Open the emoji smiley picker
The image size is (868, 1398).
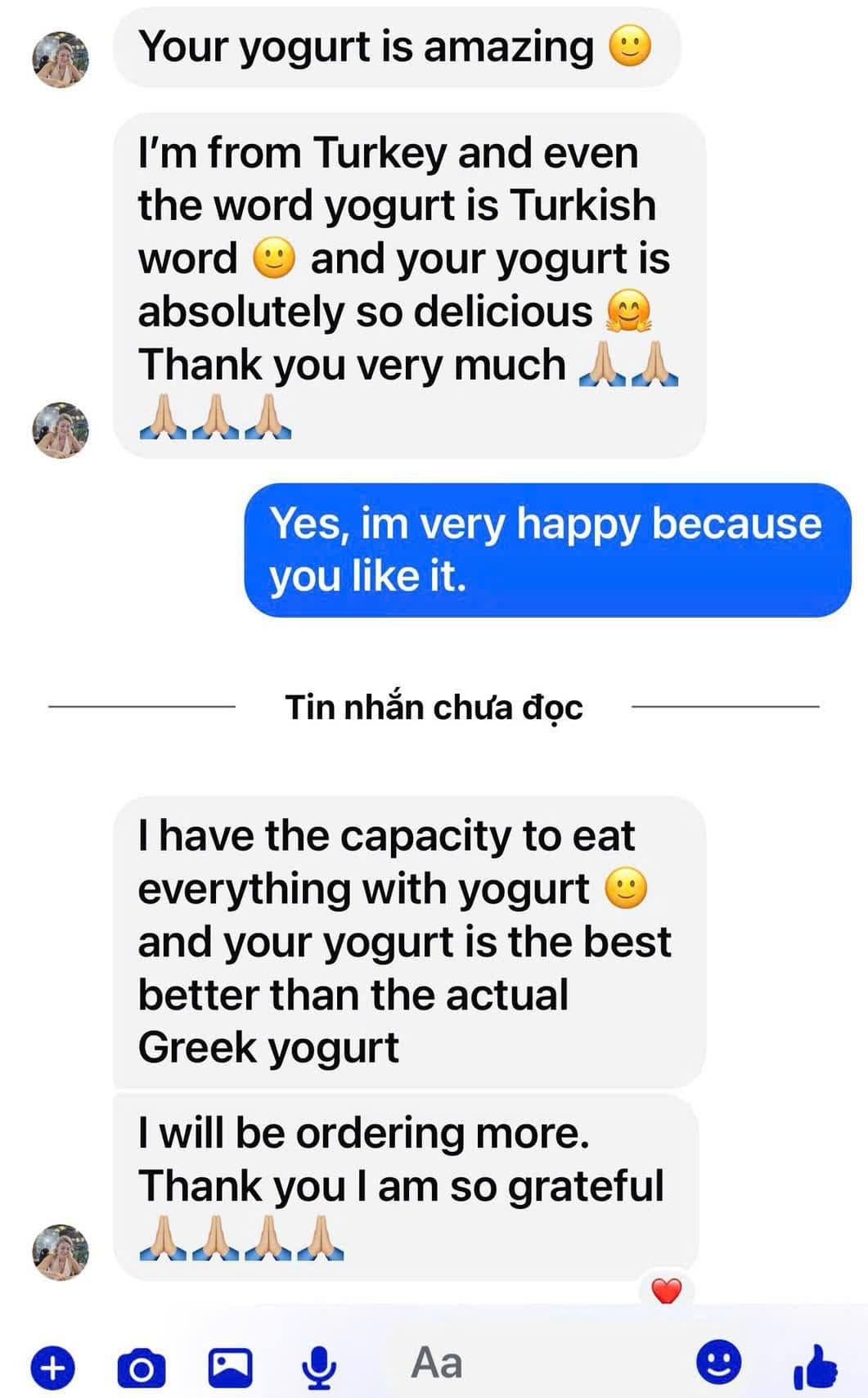point(718,1362)
